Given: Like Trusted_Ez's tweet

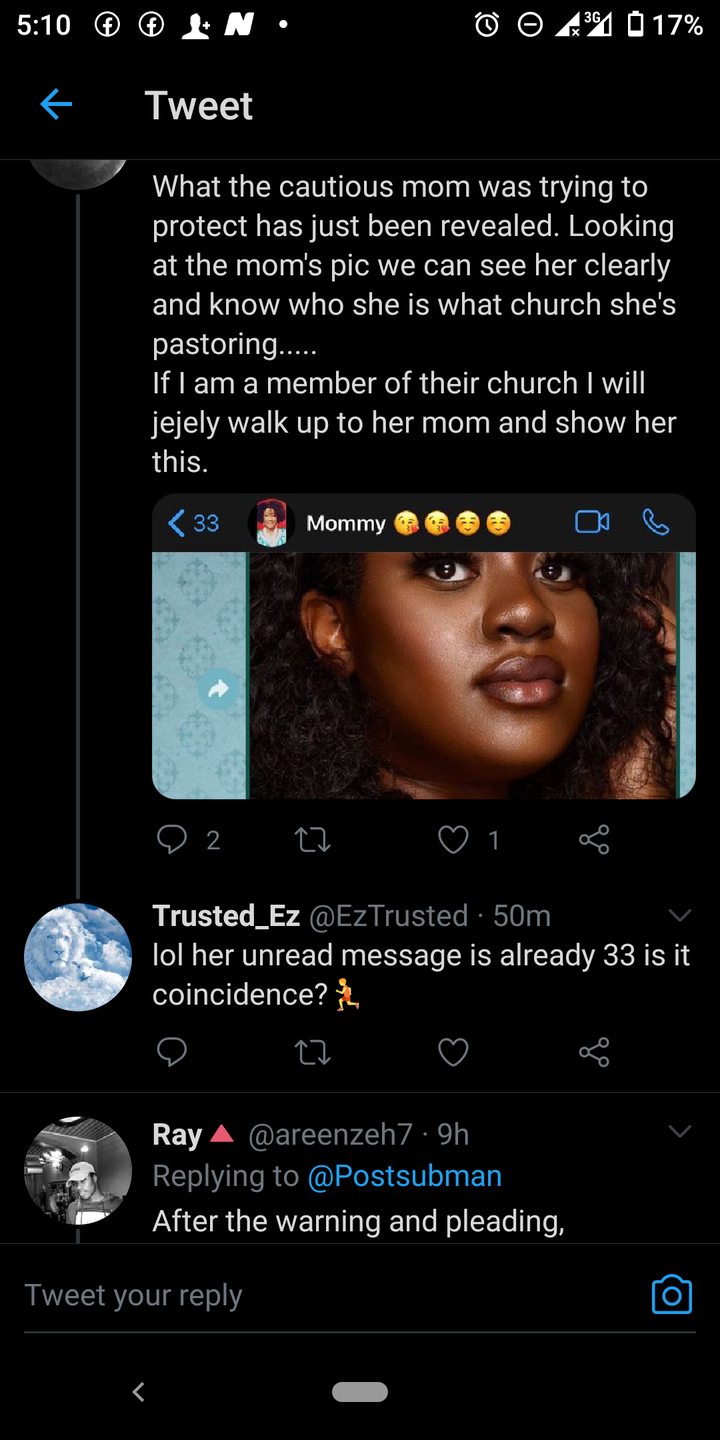Looking at the screenshot, I should coord(453,1052).
